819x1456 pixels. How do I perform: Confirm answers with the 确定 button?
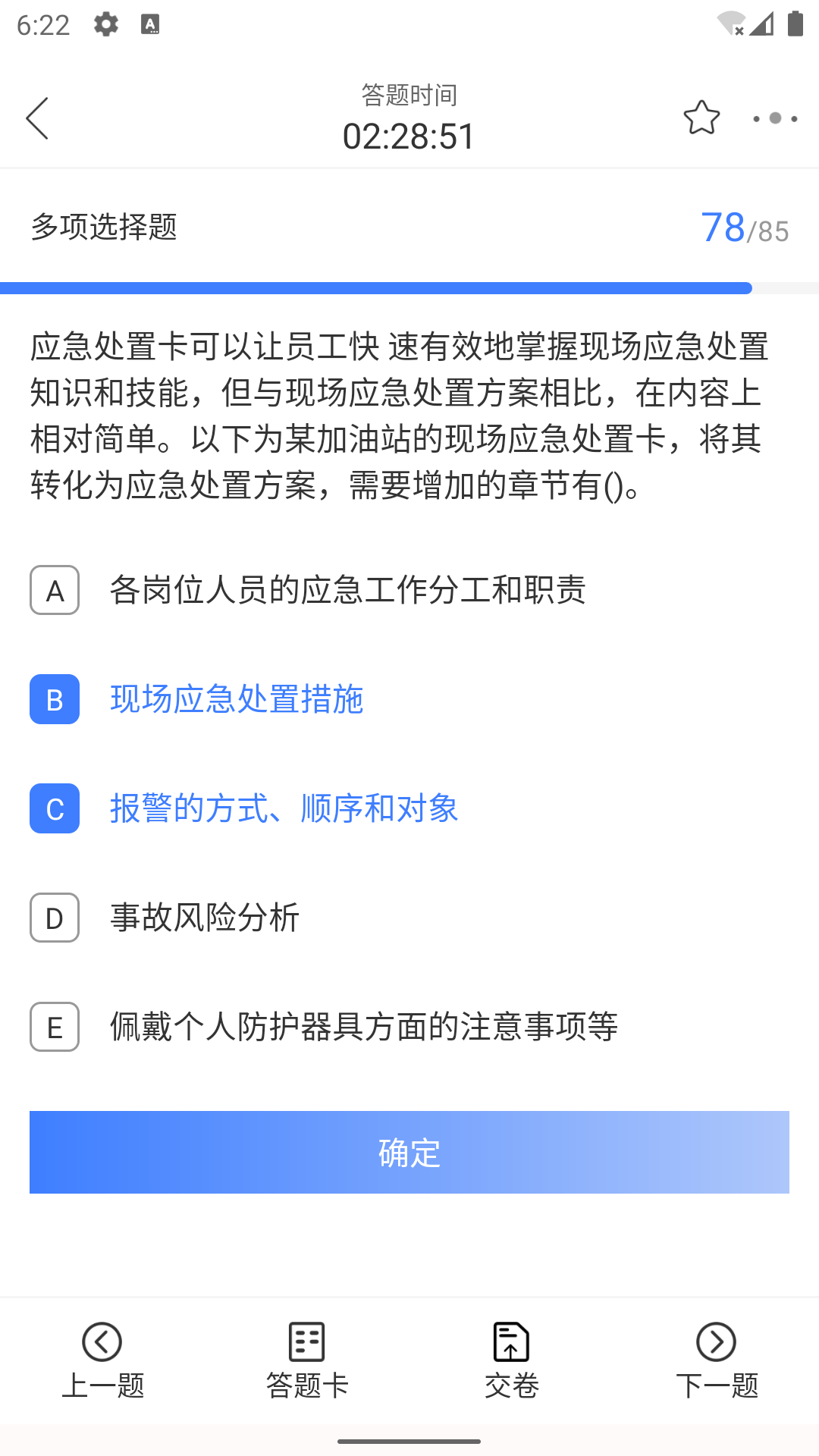pyautogui.click(x=409, y=1152)
